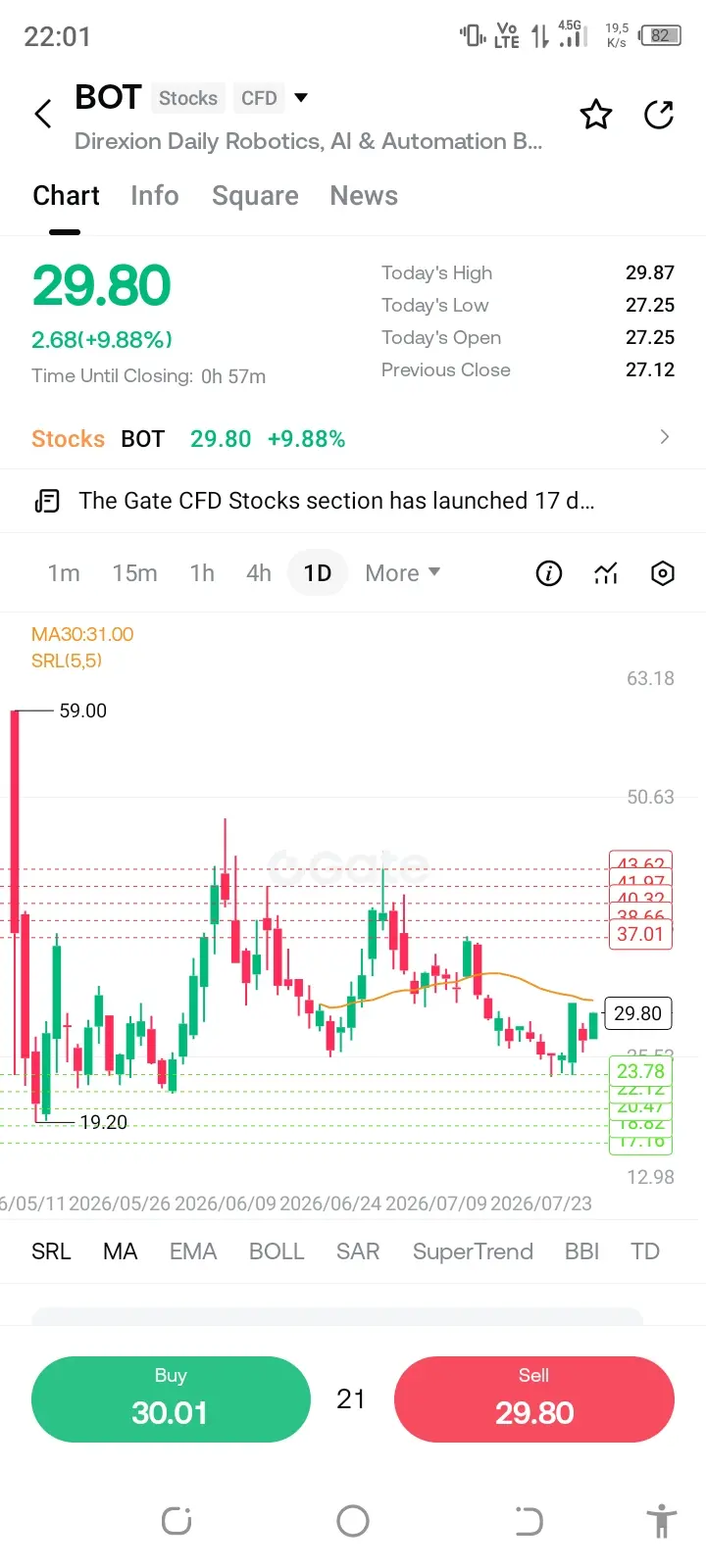
Task: Enable the BOLL indicator
Action: tap(277, 1251)
